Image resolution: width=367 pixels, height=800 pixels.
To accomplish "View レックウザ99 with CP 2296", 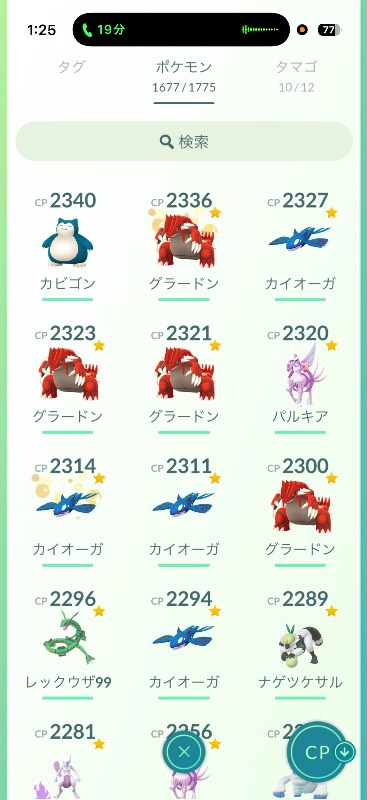I will 67,644.
